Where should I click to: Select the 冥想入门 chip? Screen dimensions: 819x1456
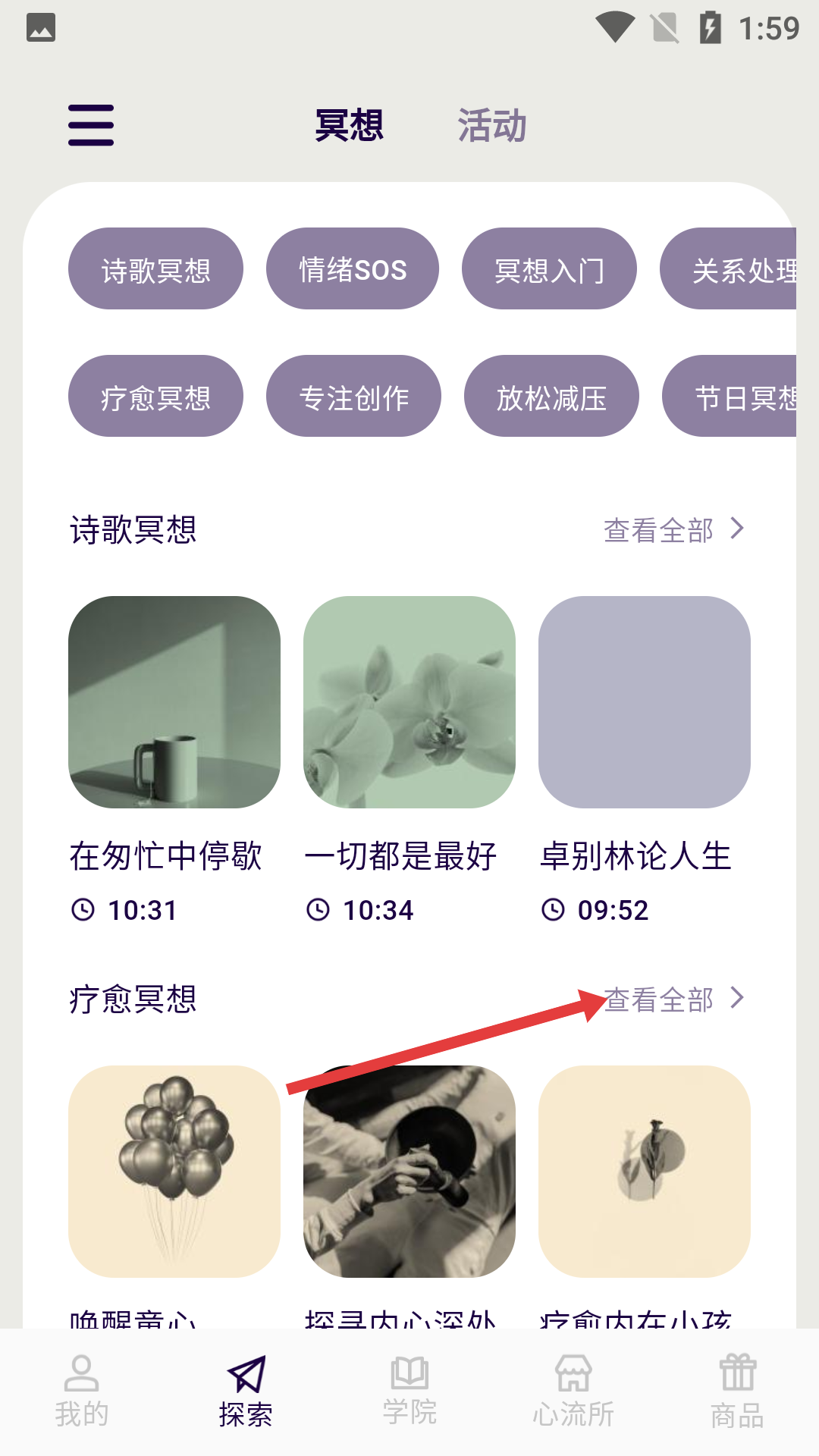point(549,269)
